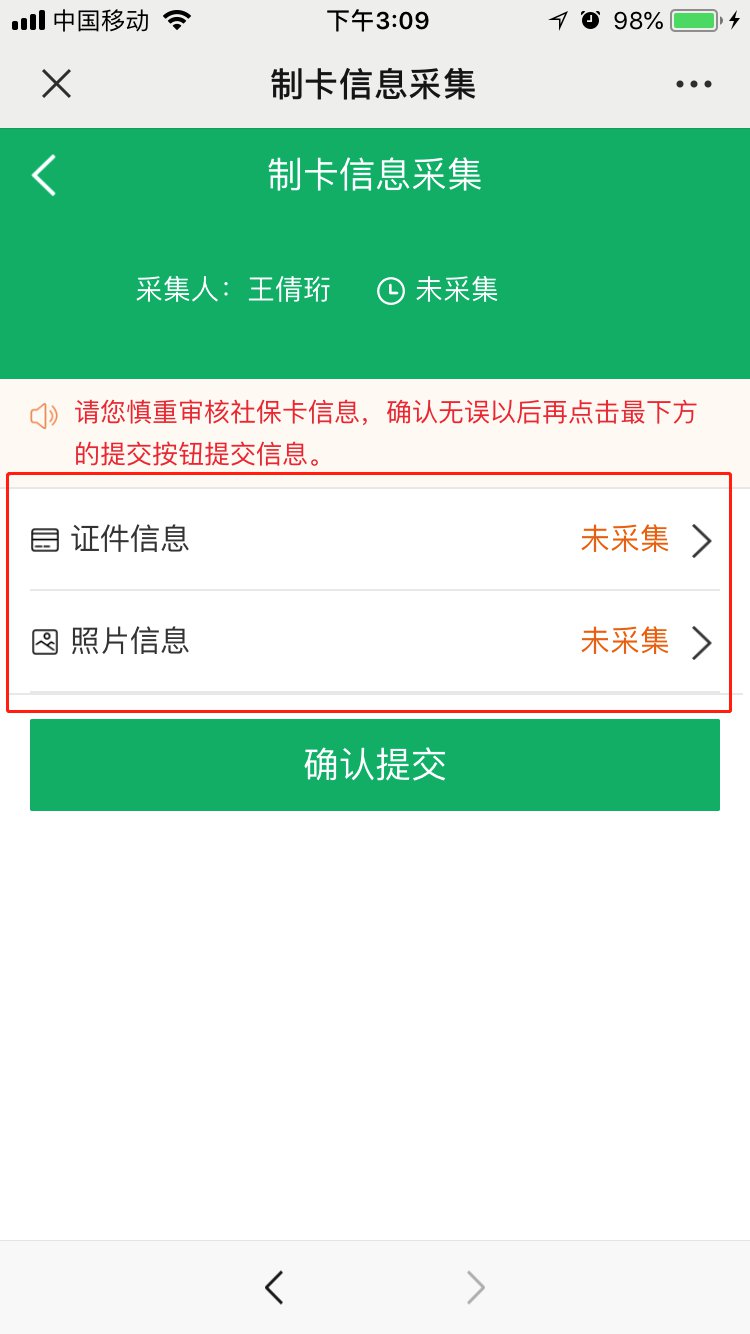Tap the 确认提交 button
The image size is (750, 1334).
pos(374,765)
